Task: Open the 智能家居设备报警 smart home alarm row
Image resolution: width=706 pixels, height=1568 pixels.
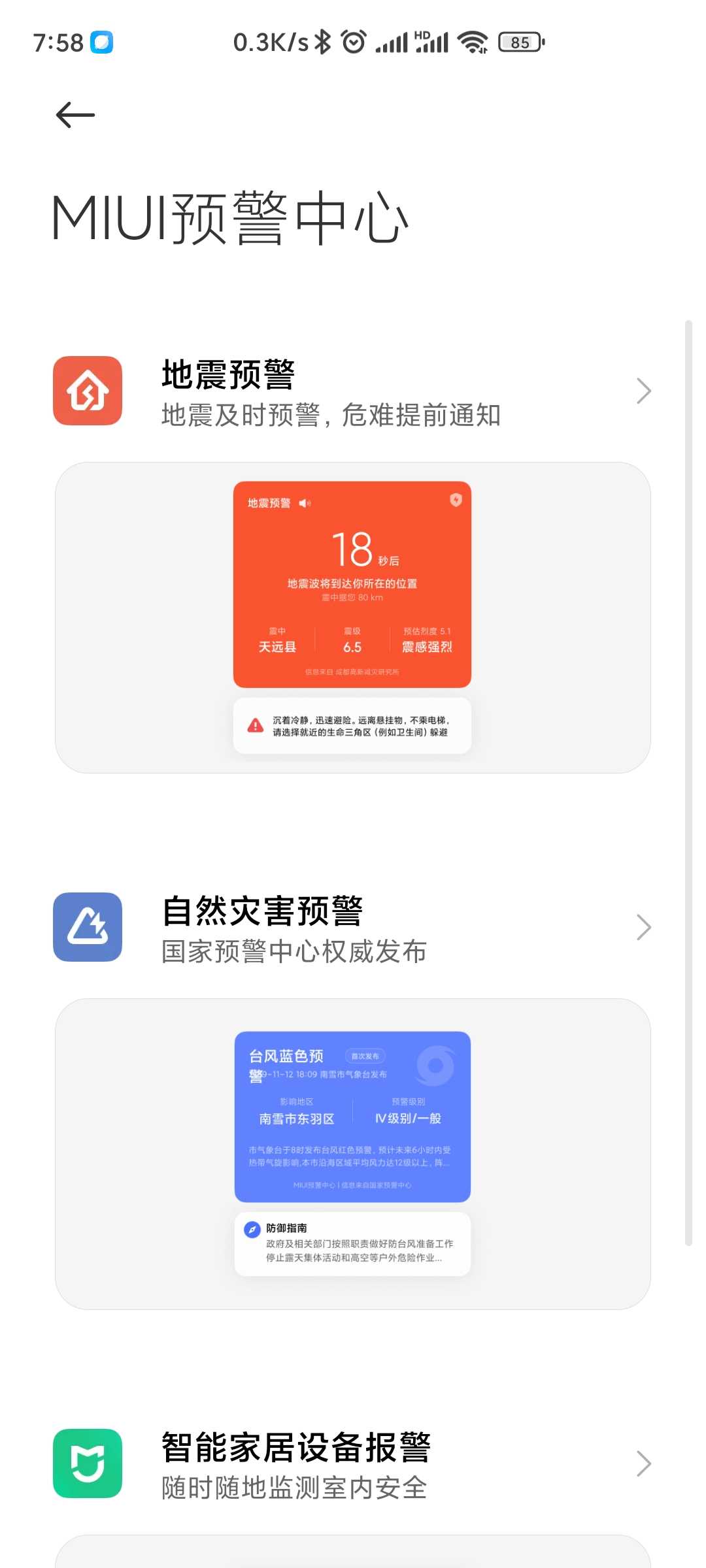Action: 353,1464
